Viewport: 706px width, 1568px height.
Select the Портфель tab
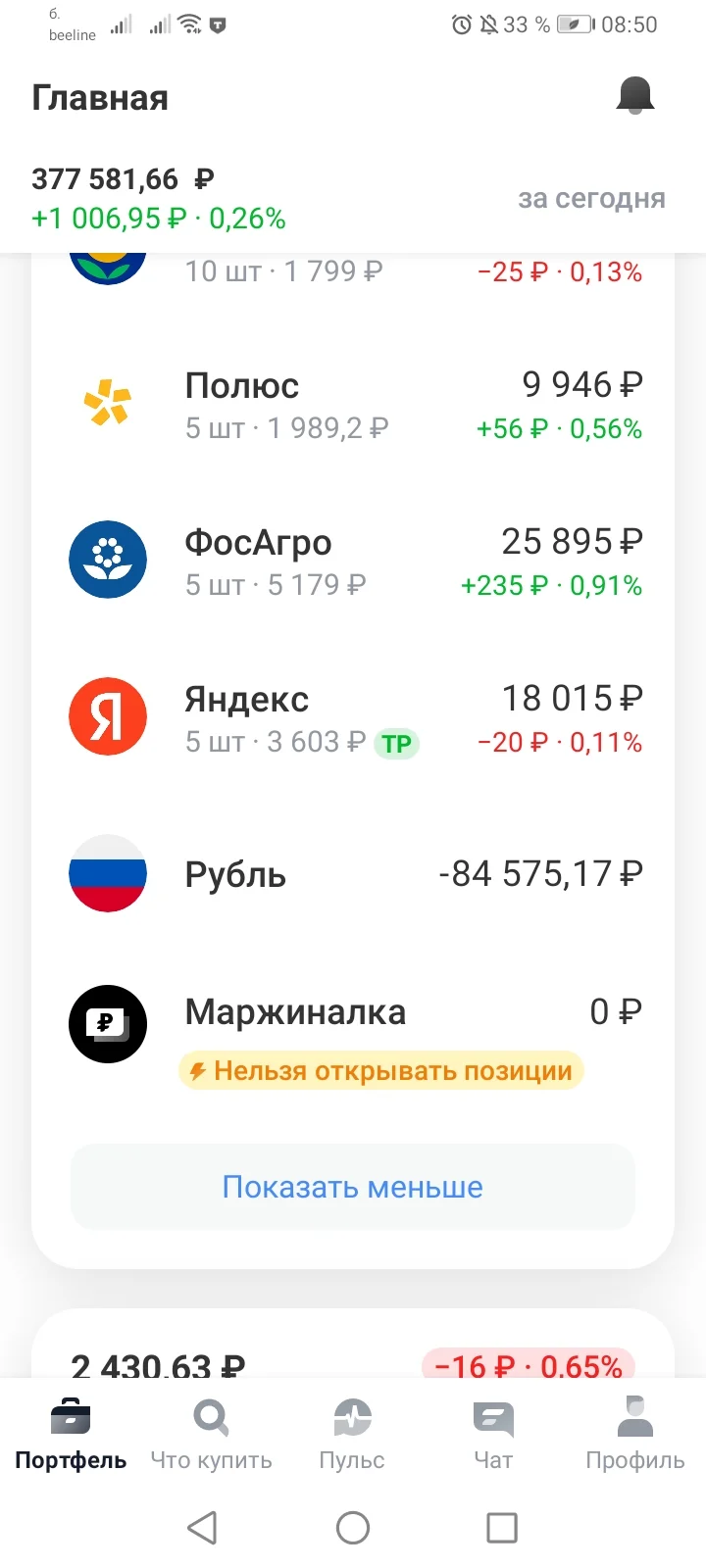coord(71,1434)
